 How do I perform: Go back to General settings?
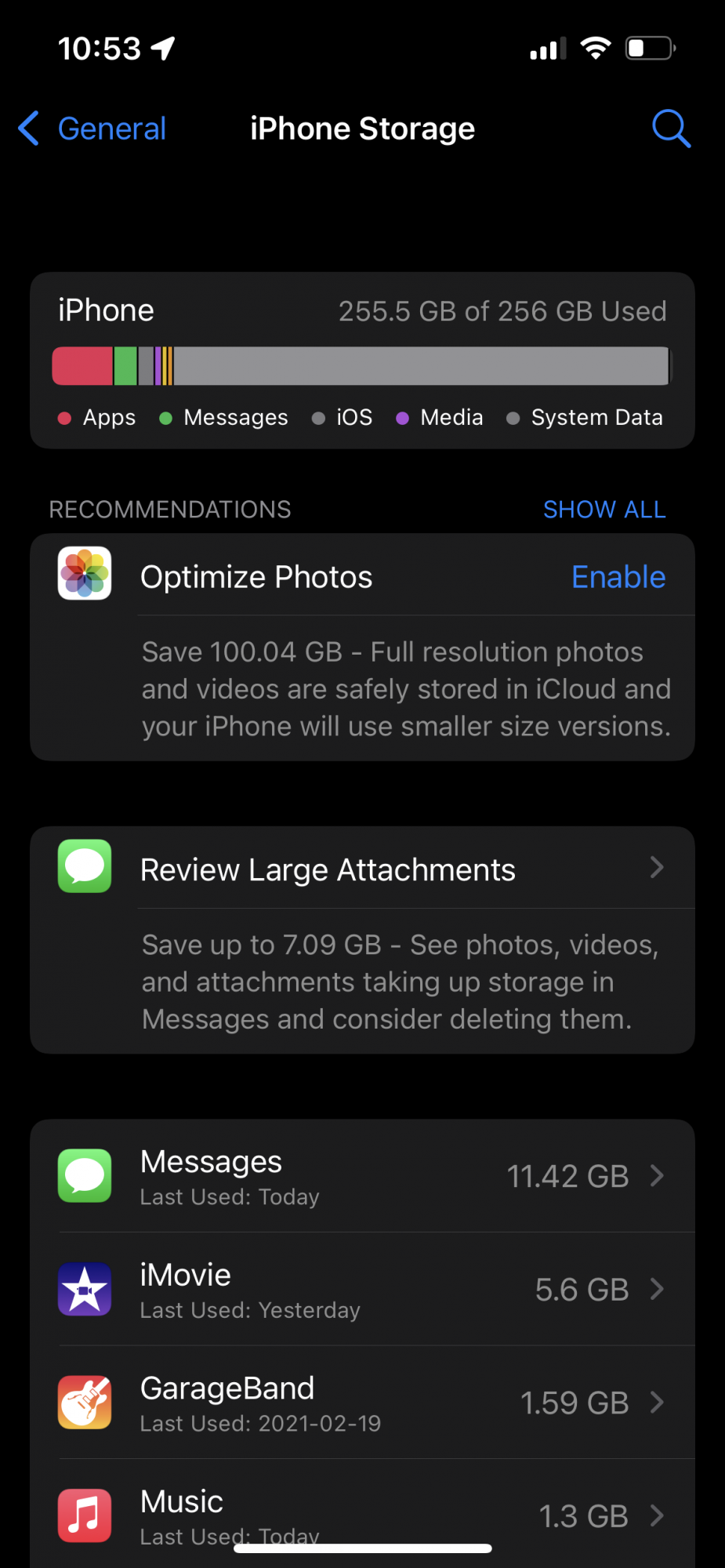pyautogui.click(x=93, y=129)
